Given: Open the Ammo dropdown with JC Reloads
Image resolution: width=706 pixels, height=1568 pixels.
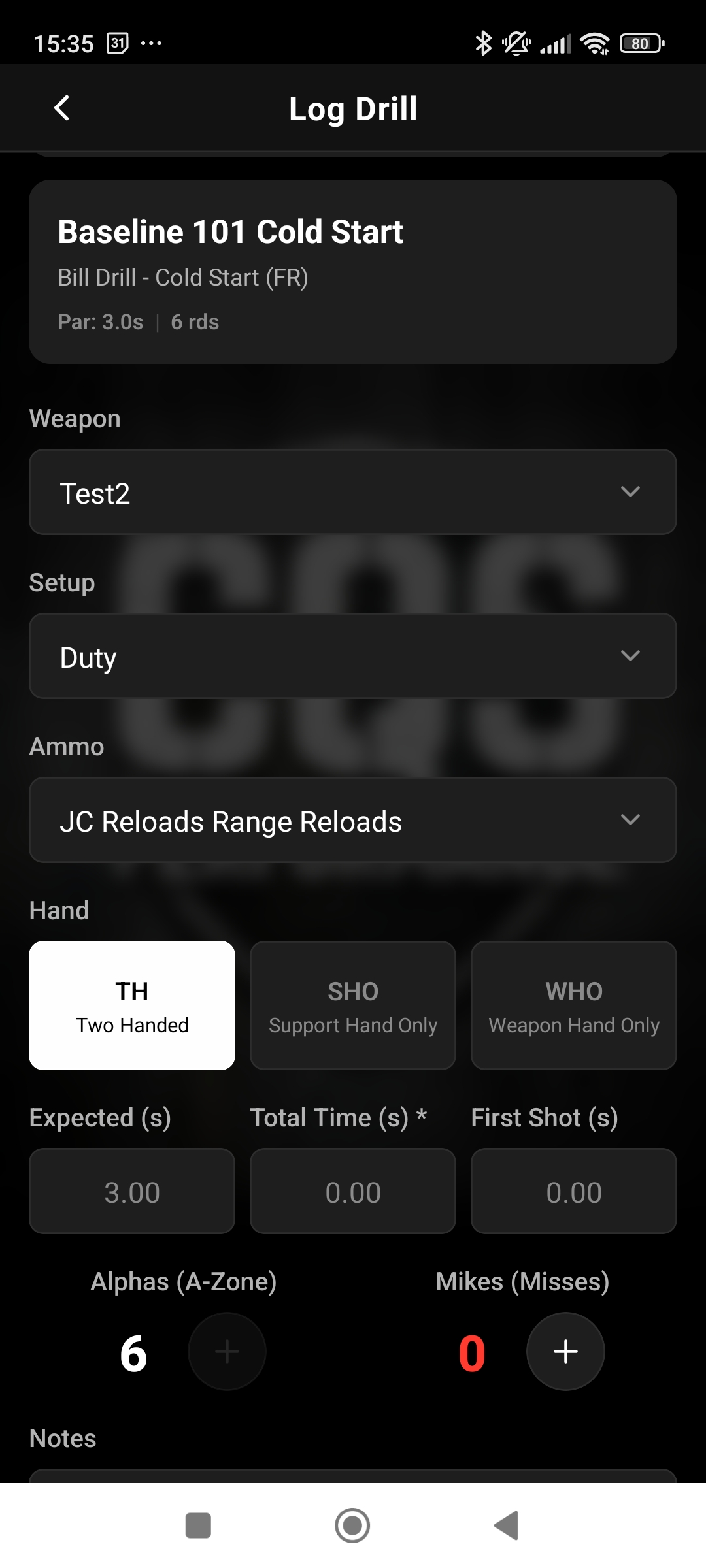Looking at the screenshot, I should [x=353, y=820].
